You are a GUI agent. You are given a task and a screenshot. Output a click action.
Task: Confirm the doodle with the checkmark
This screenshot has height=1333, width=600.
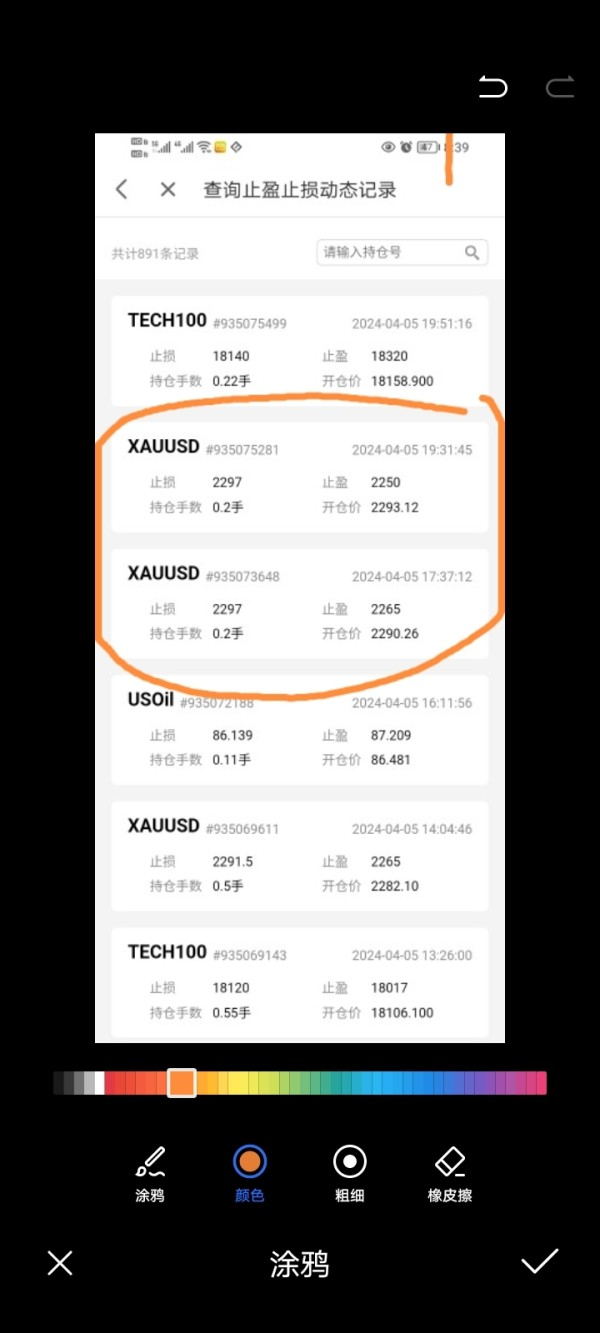tap(539, 1262)
